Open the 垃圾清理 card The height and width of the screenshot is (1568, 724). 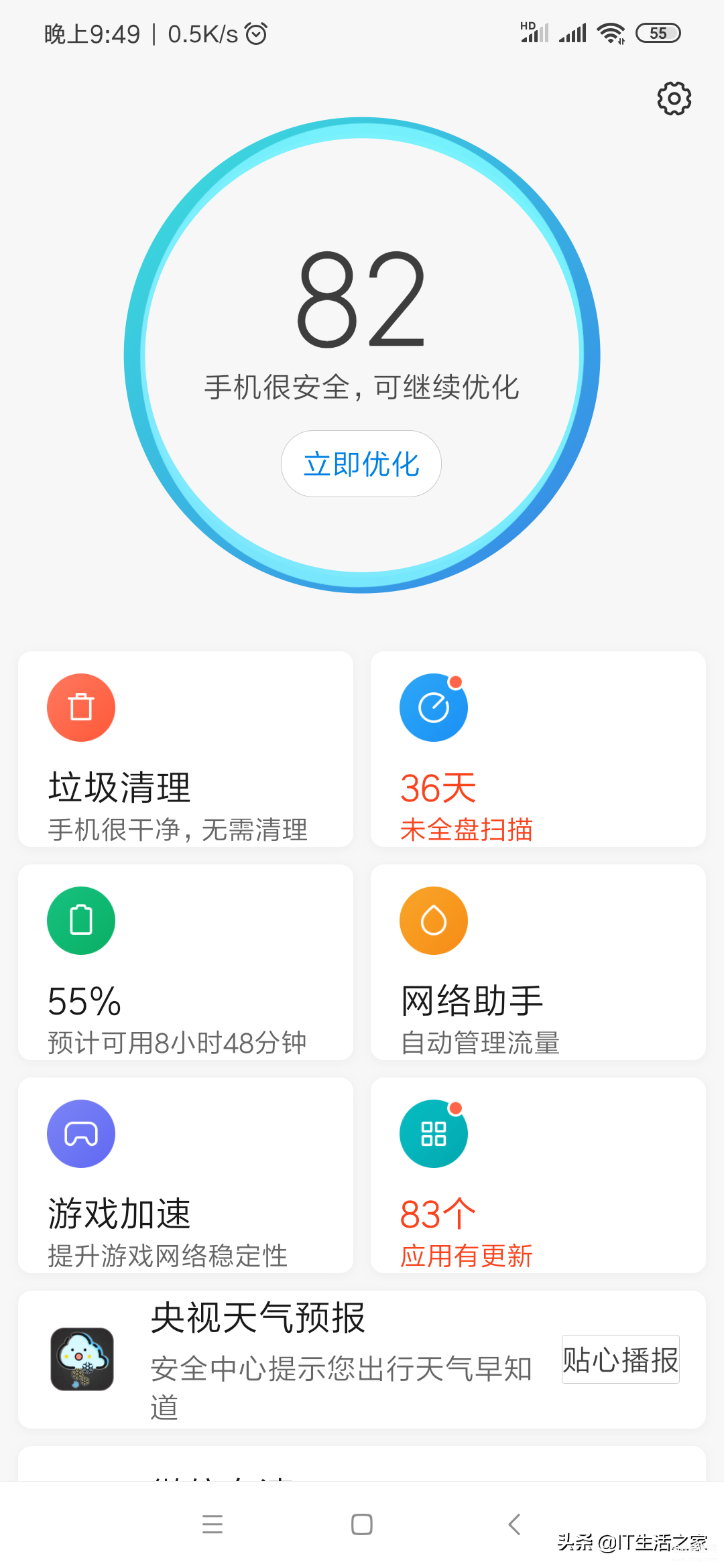coord(186,749)
